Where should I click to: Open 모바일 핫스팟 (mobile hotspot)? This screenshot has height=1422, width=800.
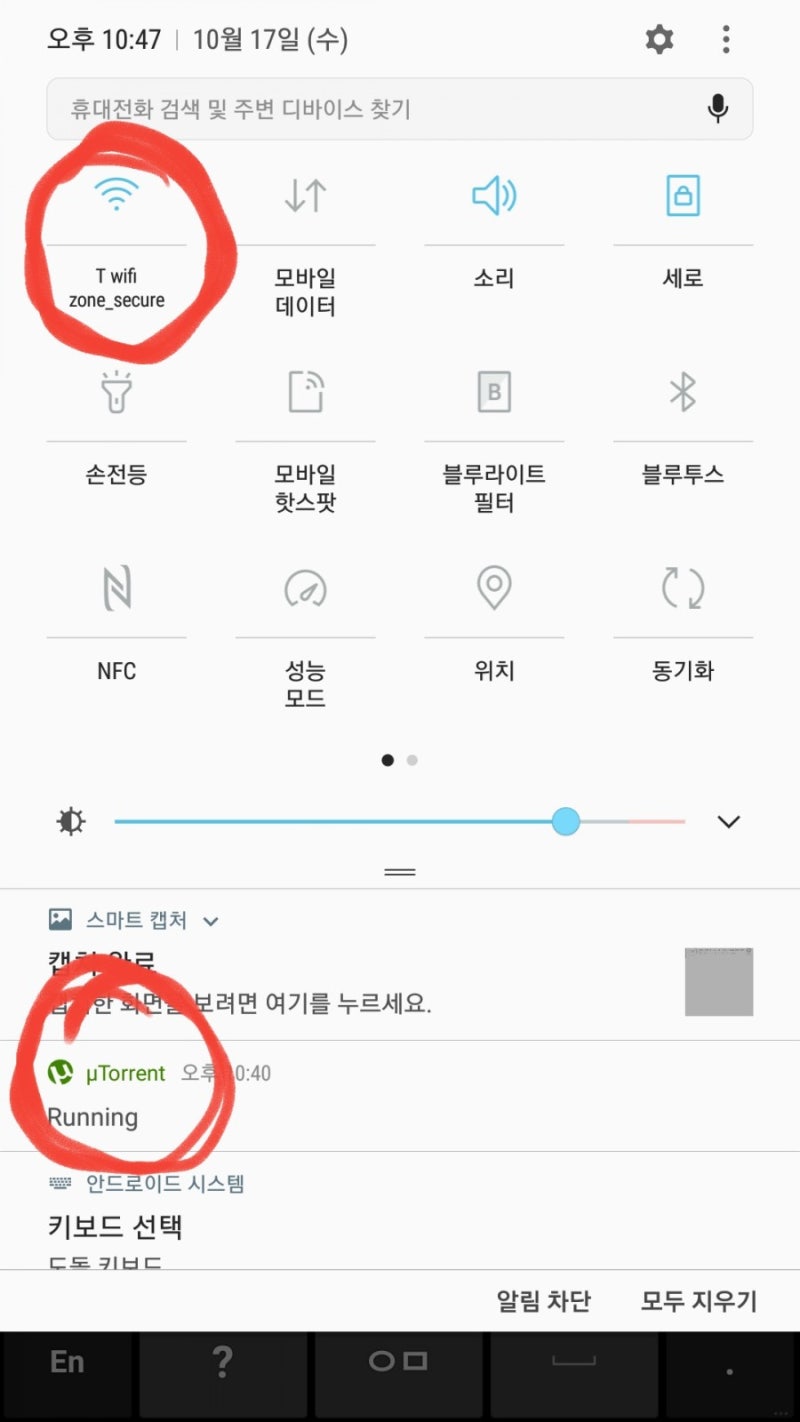[x=305, y=393]
